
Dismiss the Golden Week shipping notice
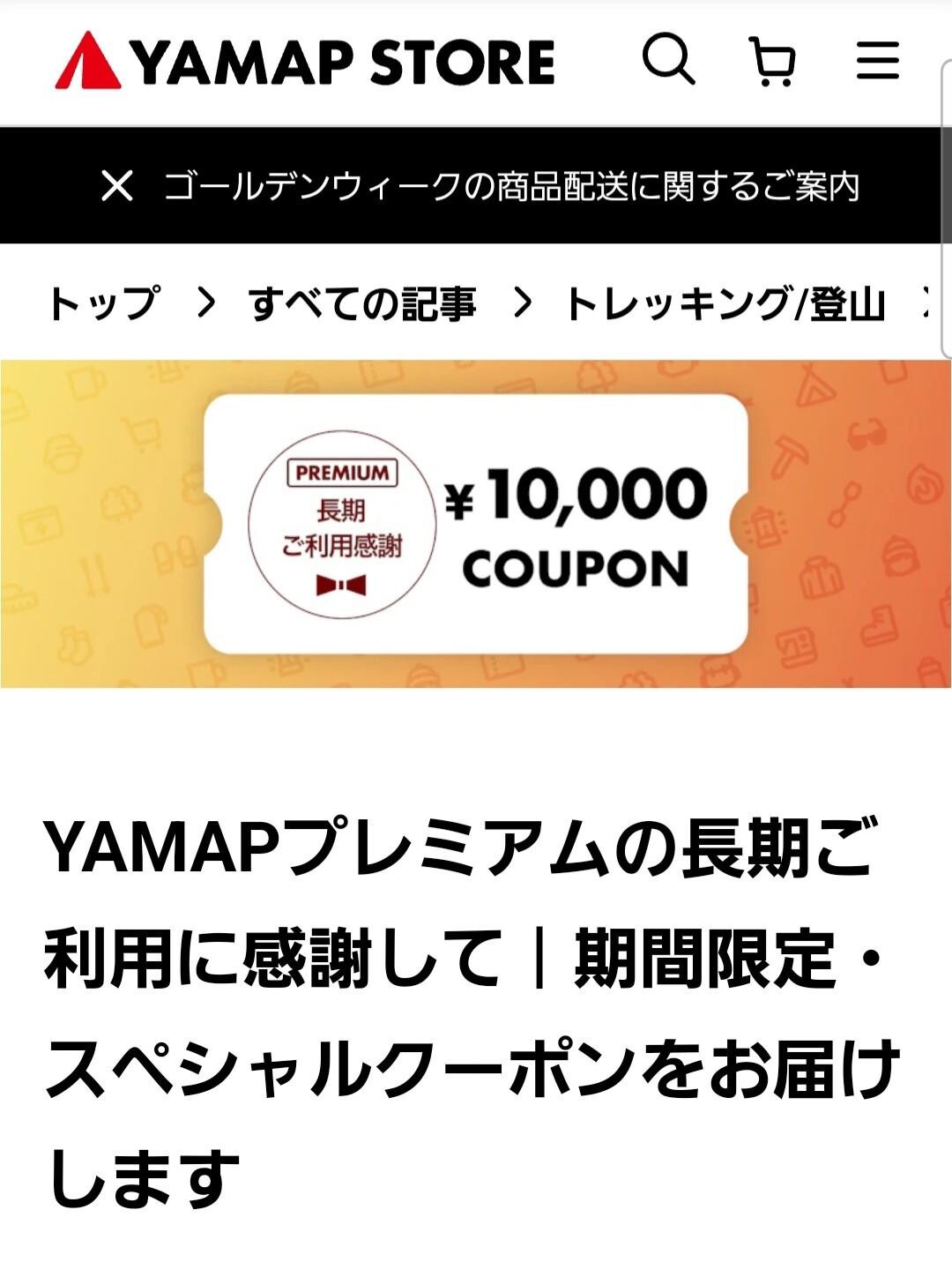pos(117,186)
